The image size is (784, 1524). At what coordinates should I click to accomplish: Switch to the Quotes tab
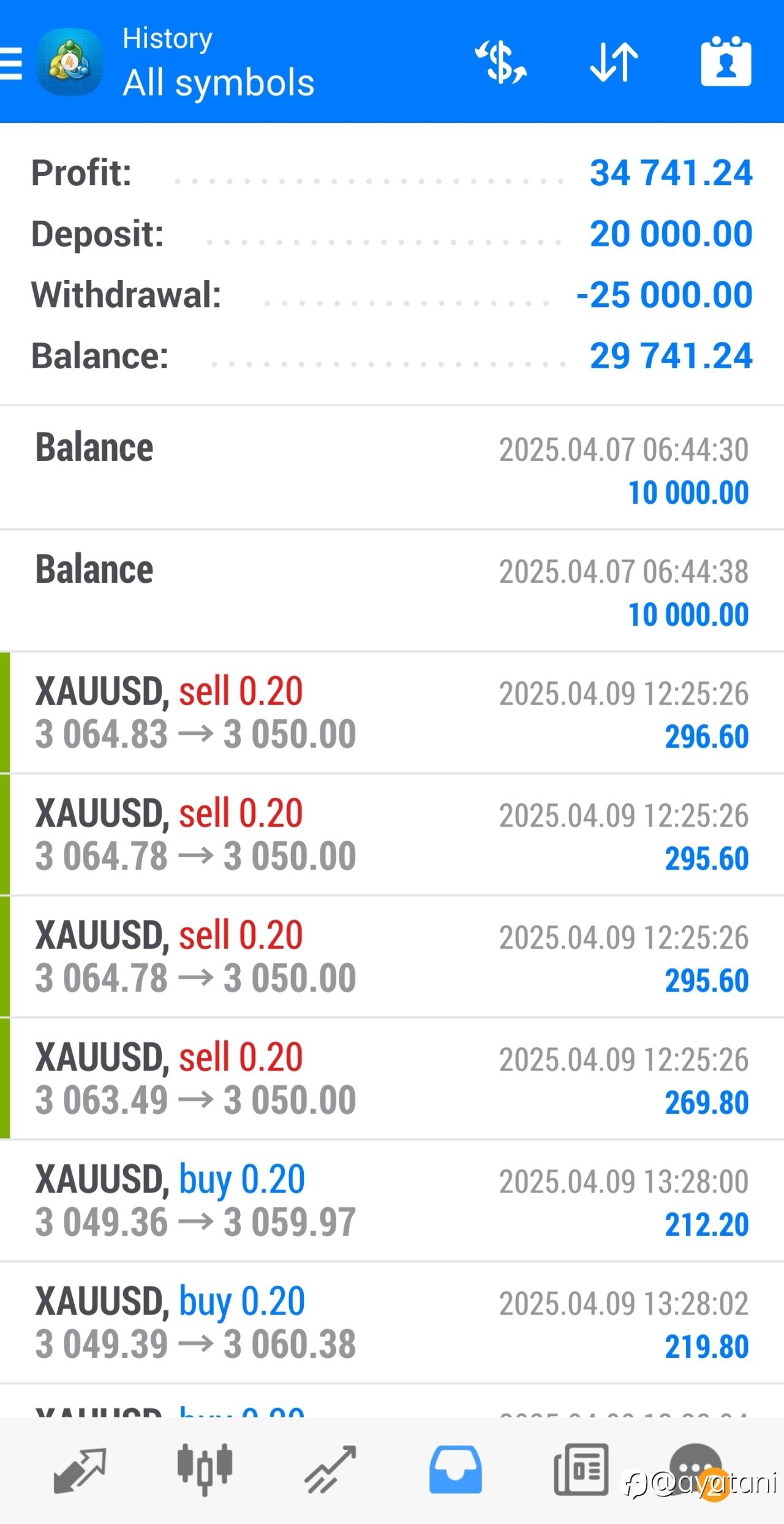click(x=80, y=1471)
